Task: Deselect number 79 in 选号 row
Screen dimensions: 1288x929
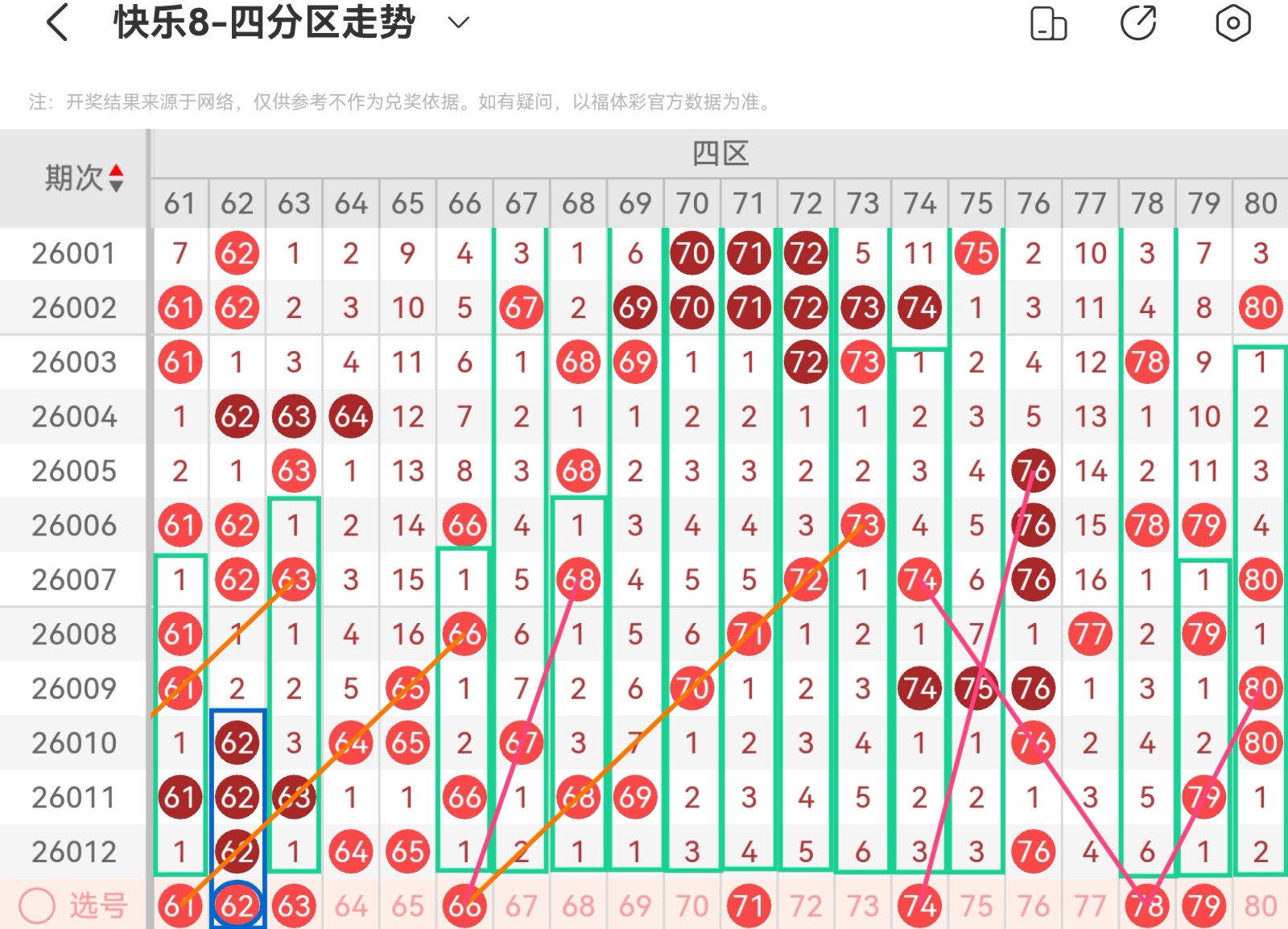Action: click(1203, 906)
